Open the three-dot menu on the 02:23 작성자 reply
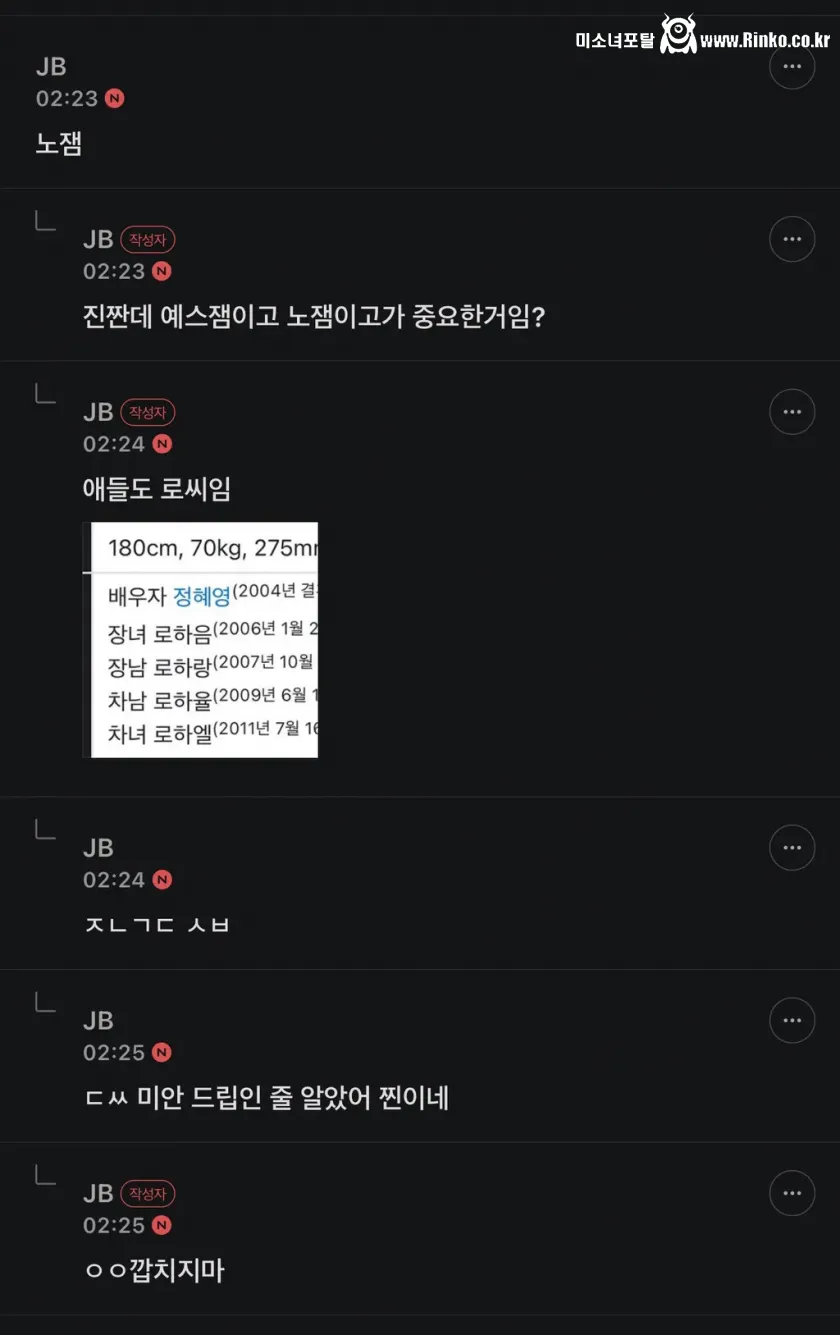The image size is (840, 1335). pyautogui.click(x=792, y=239)
